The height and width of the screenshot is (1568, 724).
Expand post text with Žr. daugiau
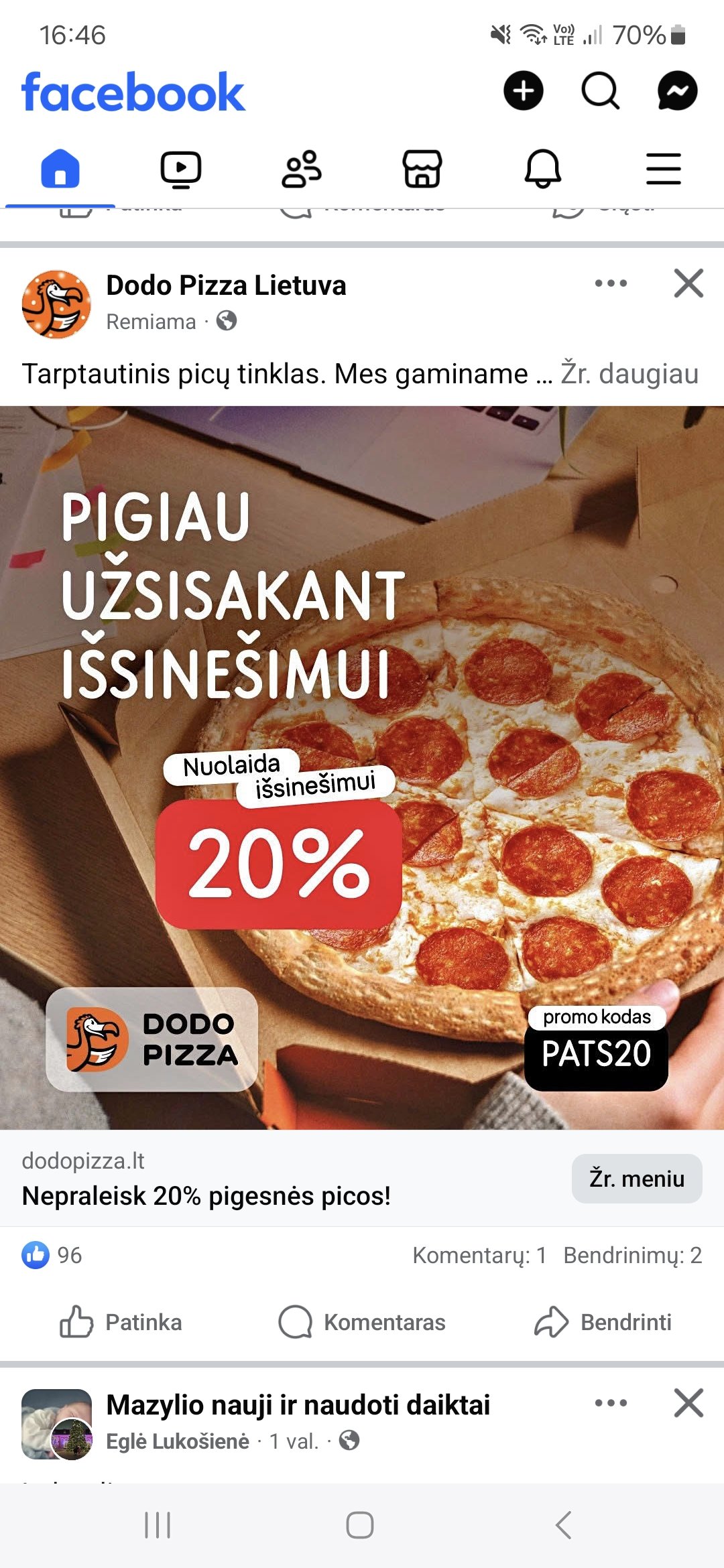pos(629,374)
